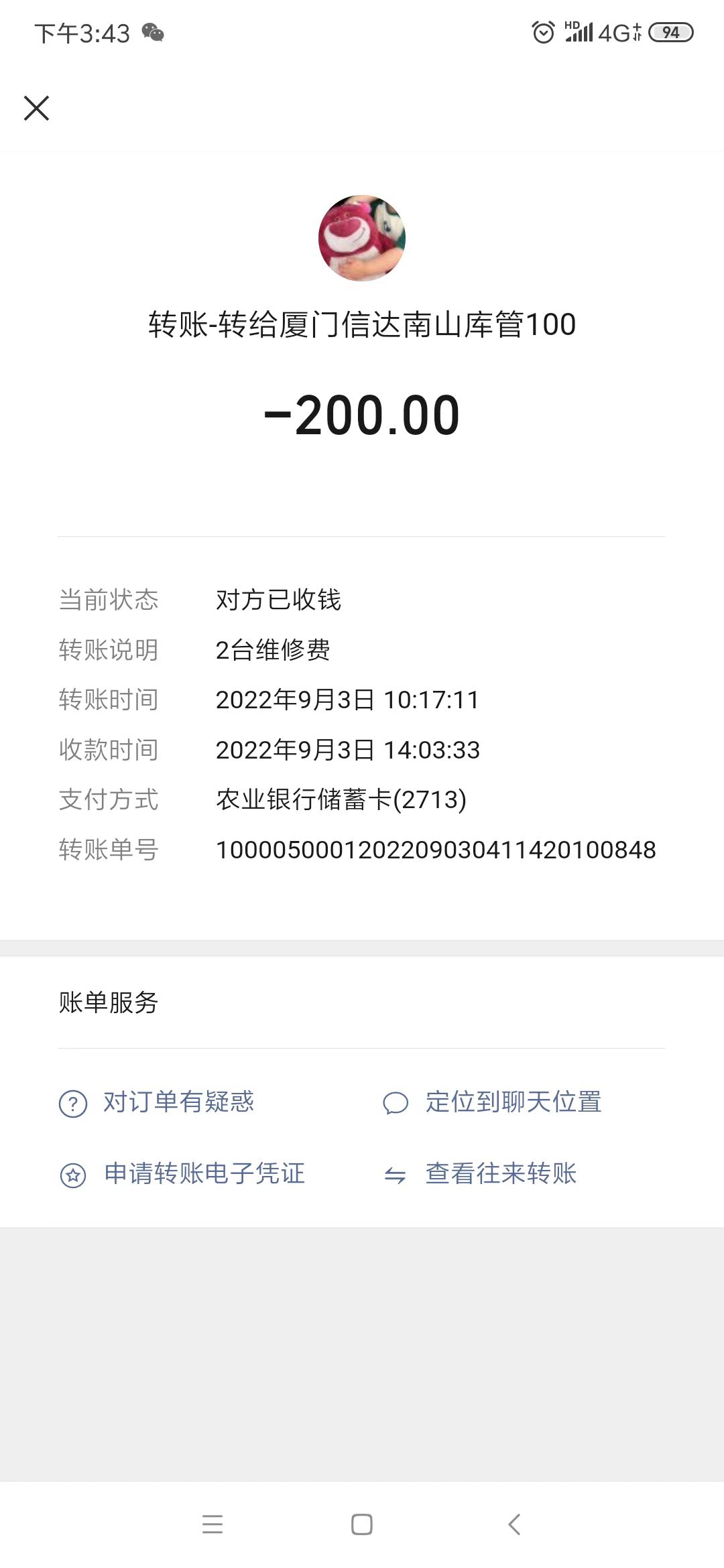Tap the system back button
This screenshot has width=724, height=1568.
click(514, 1524)
